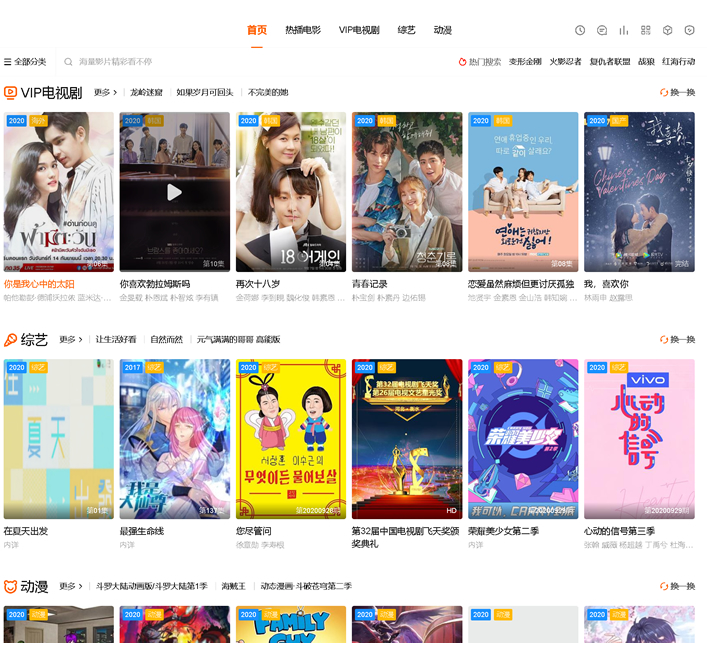Open the 龙岭迷窟 tag link
The width and height of the screenshot is (707, 647).
click(146, 92)
